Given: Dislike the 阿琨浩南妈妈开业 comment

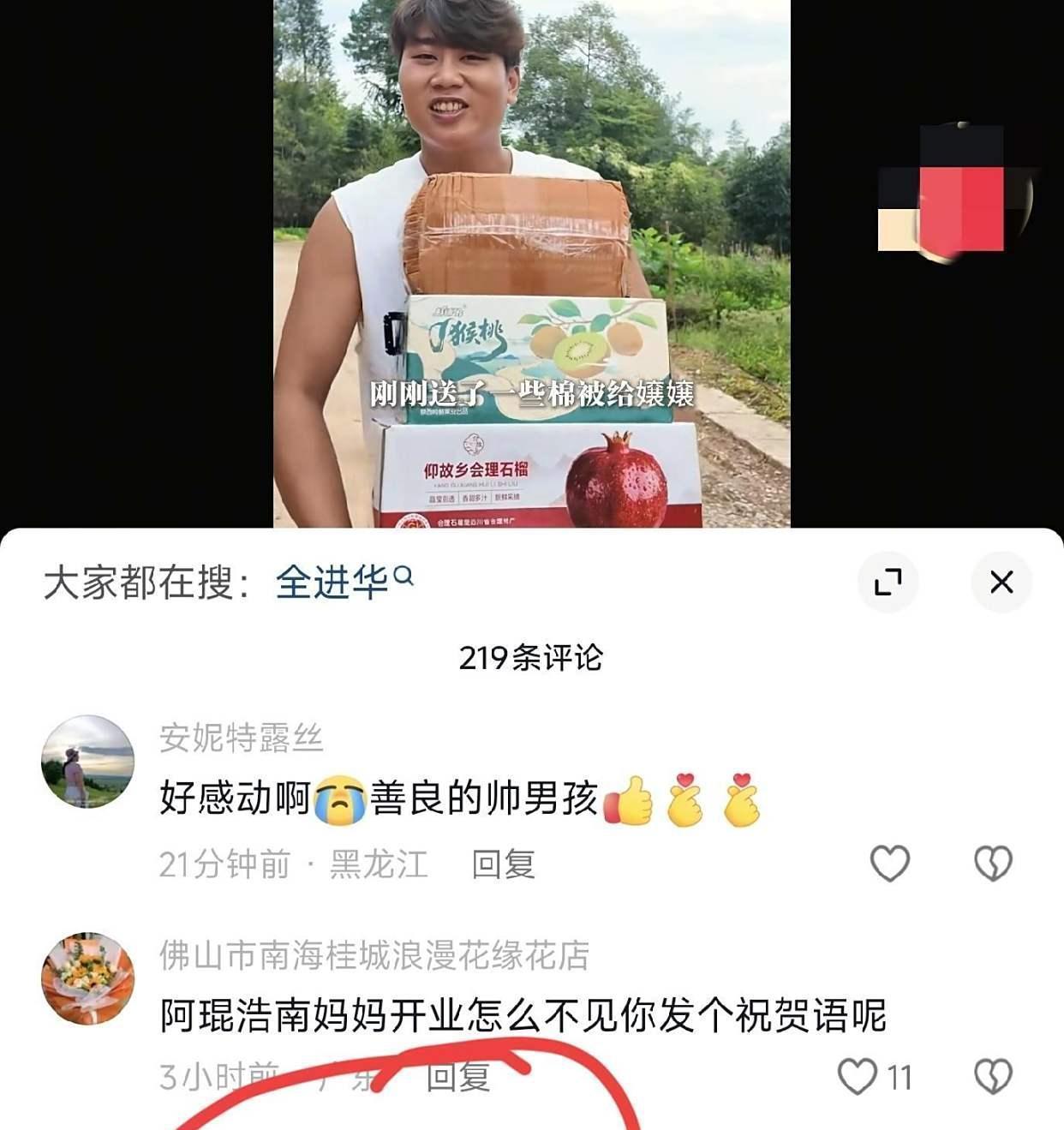Looking at the screenshot, I should pos(993,1077).
